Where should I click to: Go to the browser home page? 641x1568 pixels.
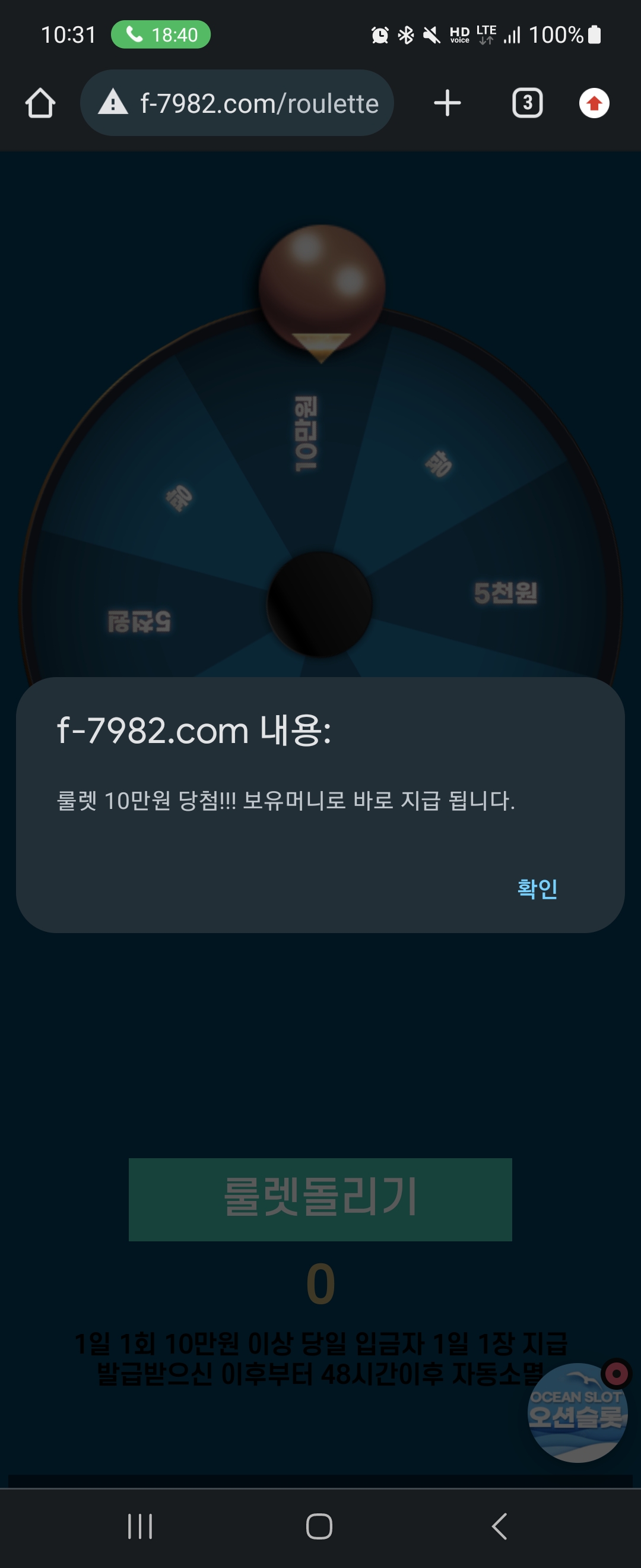40,103
